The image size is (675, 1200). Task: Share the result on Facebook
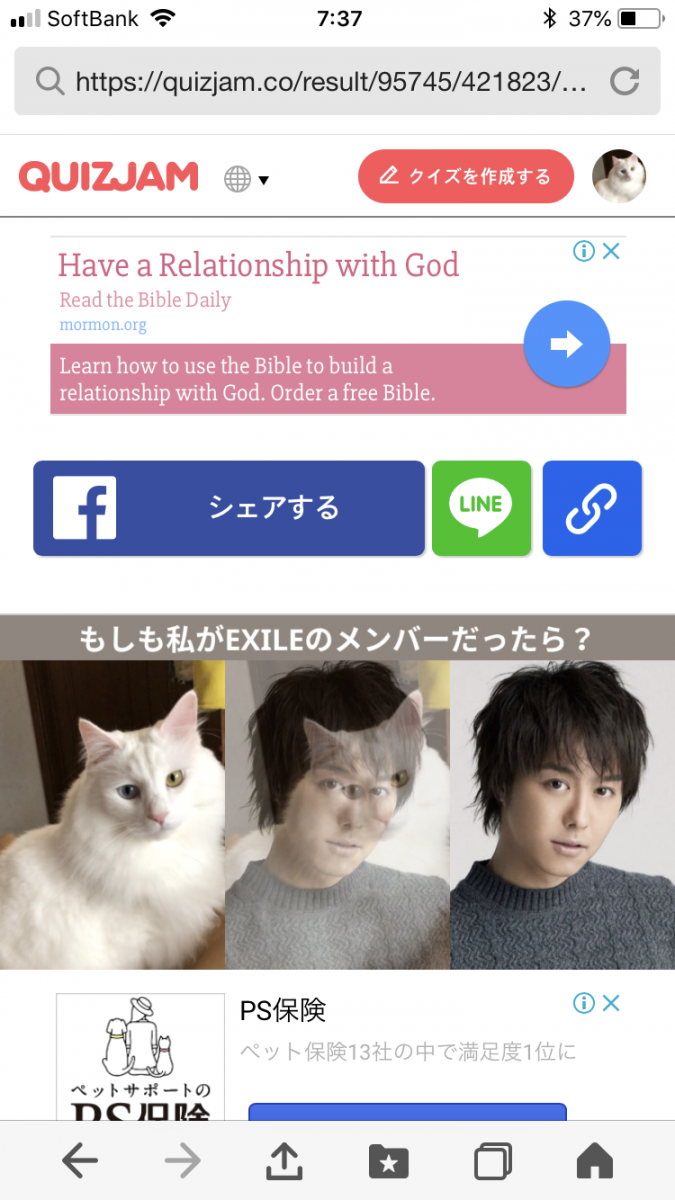pyautogui.click(x=229, y=508)
